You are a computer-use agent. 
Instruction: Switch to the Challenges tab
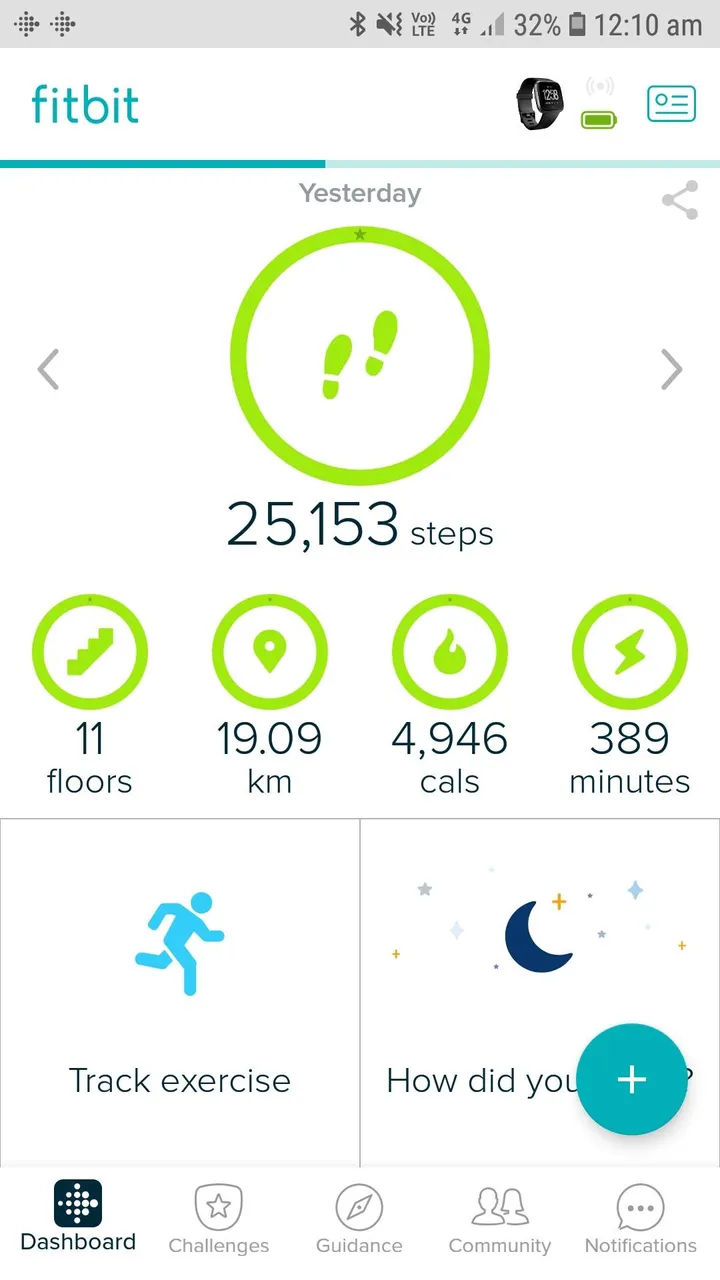pyautogui.click(x=218, y=1220)
